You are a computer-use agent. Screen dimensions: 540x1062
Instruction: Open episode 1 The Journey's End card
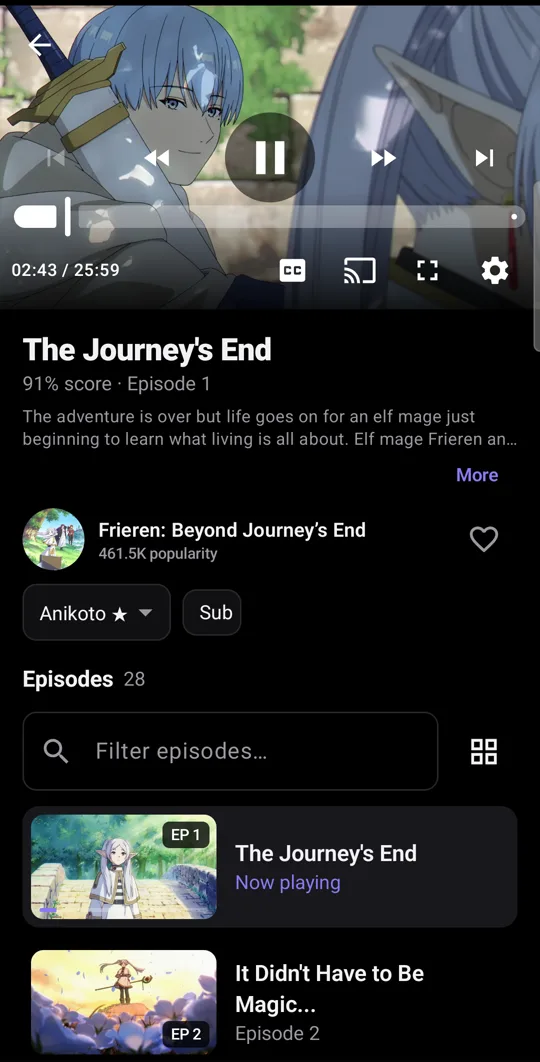pos(270,866)
